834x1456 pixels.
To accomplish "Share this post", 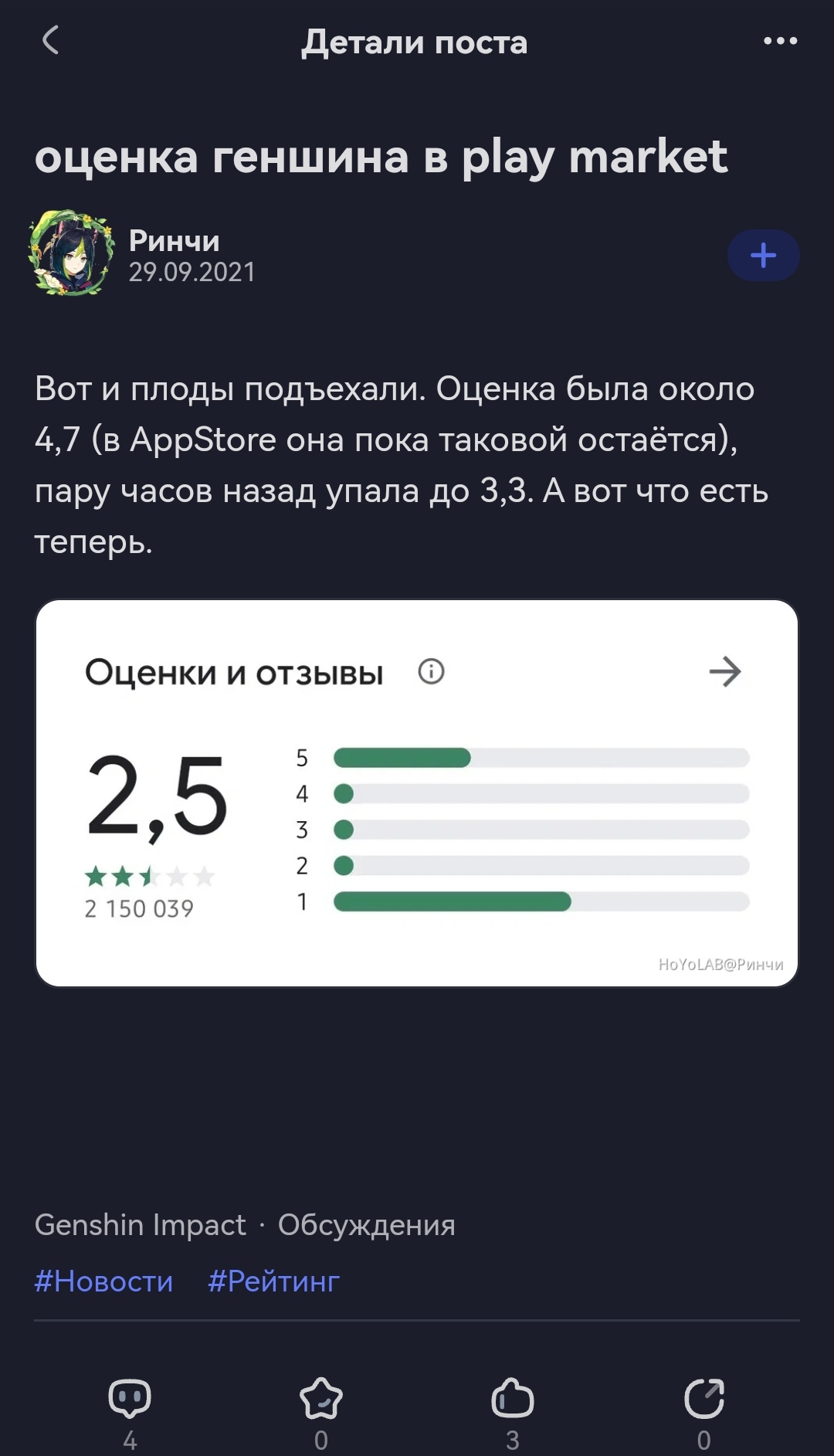I will tap(704, 1413).
